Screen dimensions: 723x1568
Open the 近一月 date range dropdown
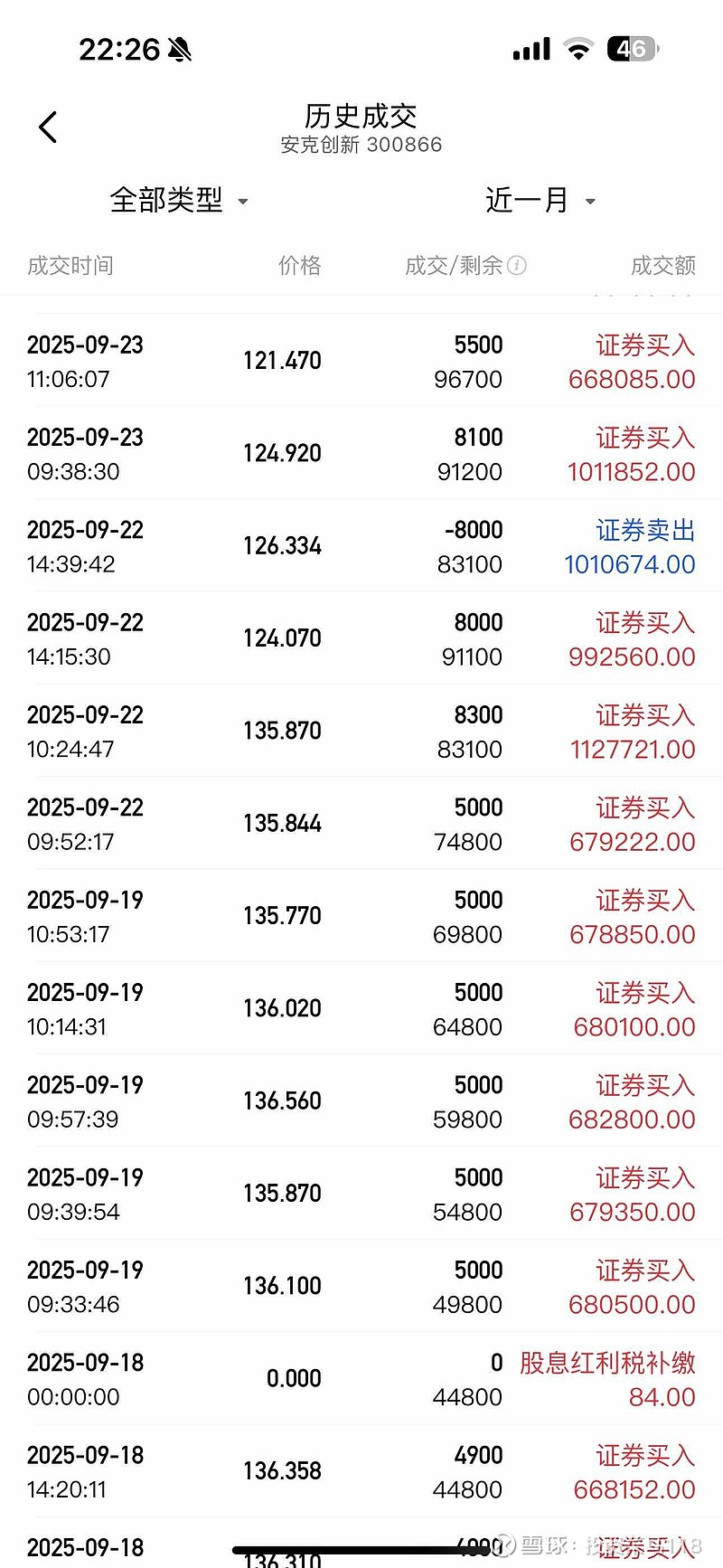[540, 200]
